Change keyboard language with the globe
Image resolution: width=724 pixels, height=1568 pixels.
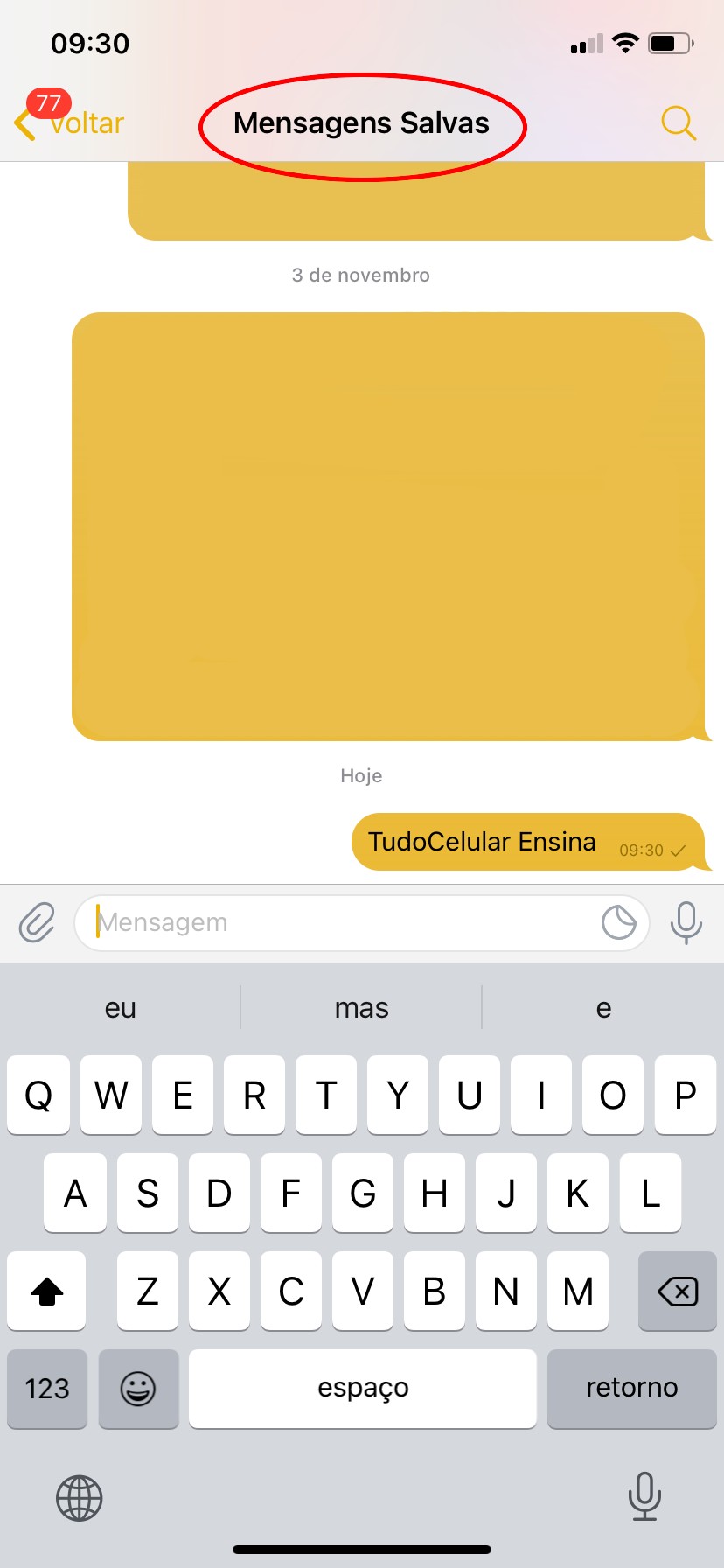[x=80, y=1497]
